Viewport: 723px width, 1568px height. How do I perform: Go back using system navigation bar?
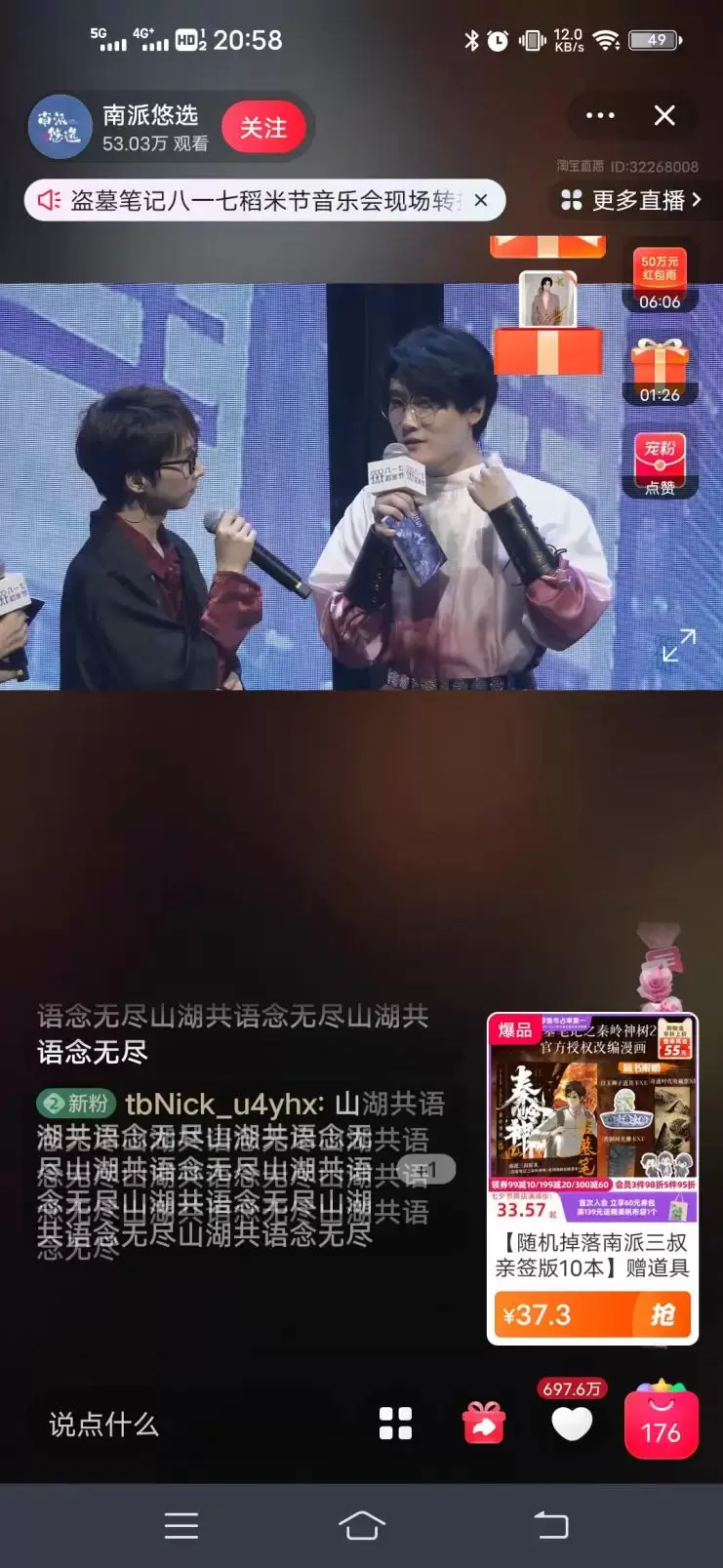(x=551, y=1525)
